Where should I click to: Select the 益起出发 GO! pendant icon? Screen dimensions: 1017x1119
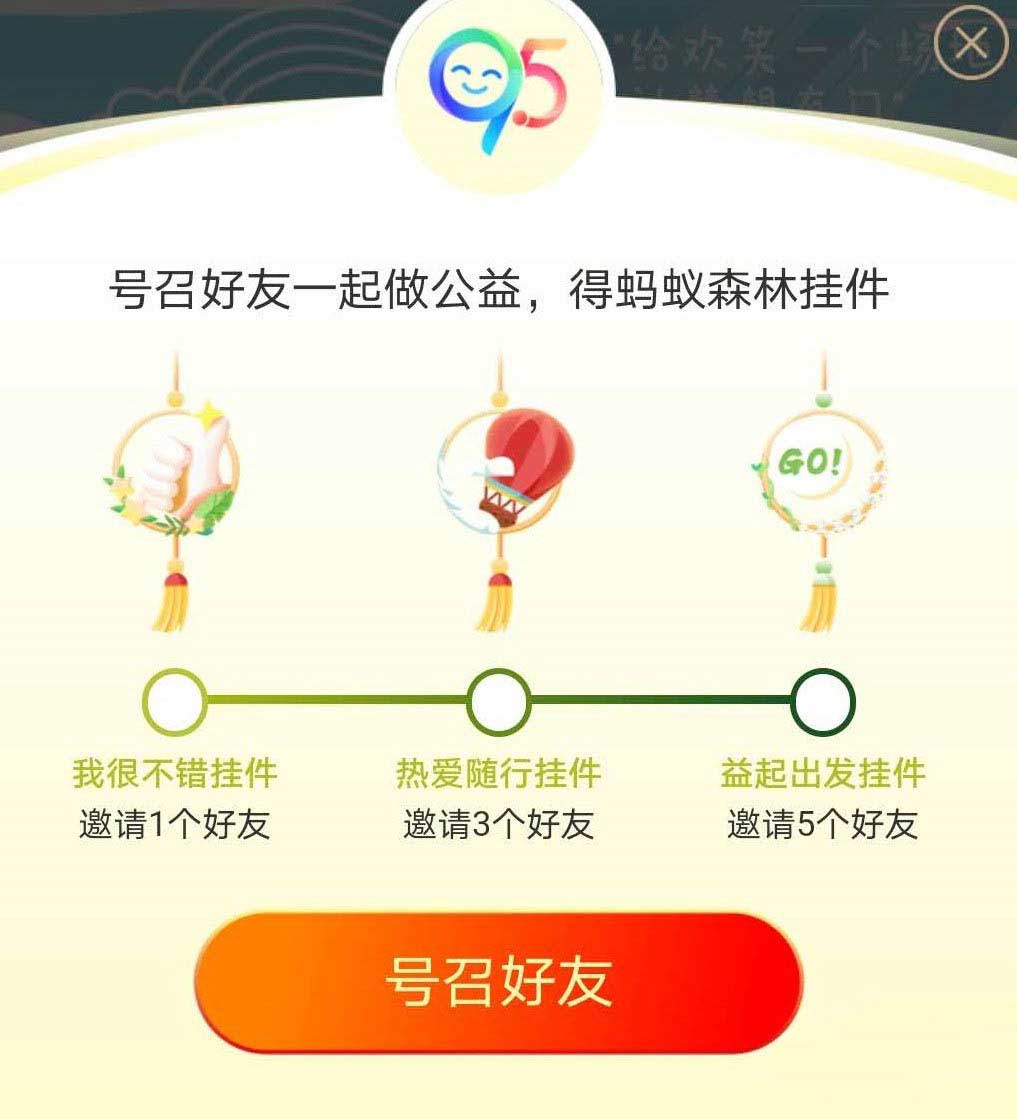823,460
